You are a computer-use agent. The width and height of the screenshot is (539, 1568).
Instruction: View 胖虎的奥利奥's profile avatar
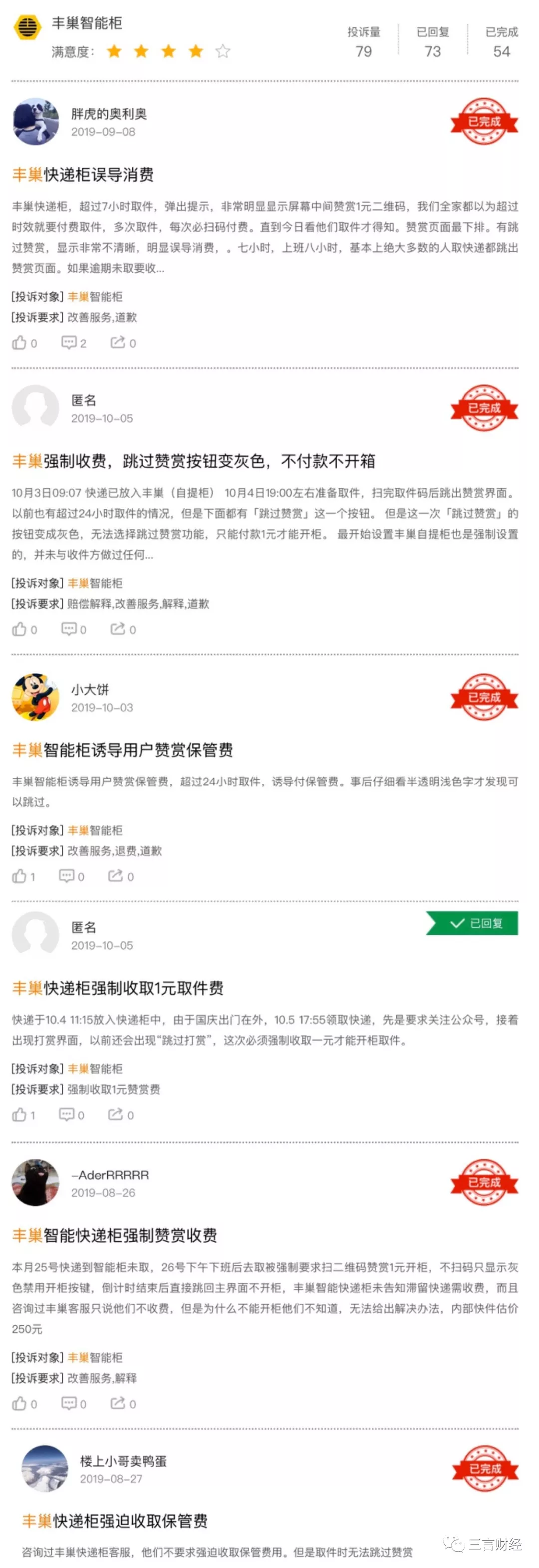36,122
